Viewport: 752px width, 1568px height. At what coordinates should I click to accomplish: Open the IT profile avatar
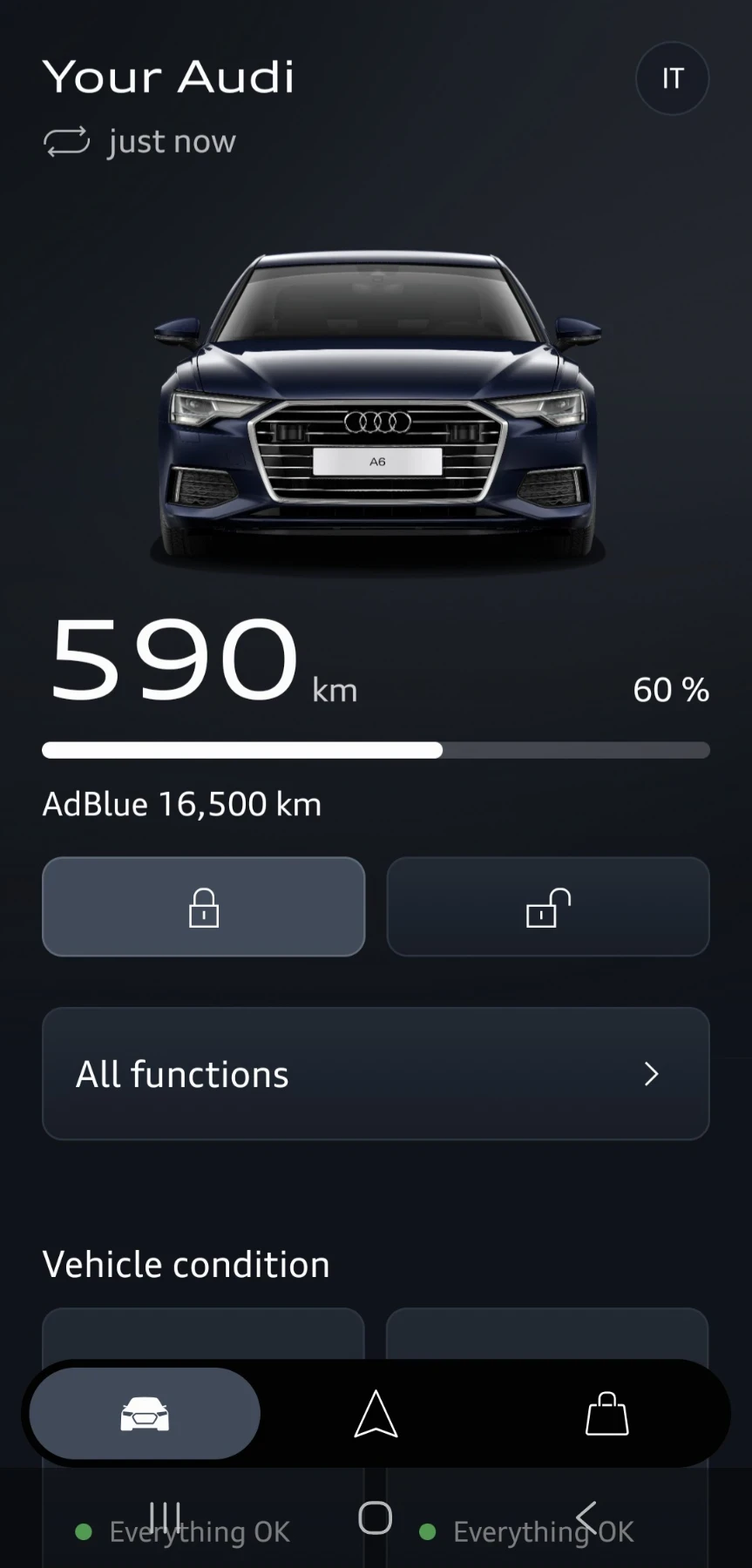tap(672, 78)
